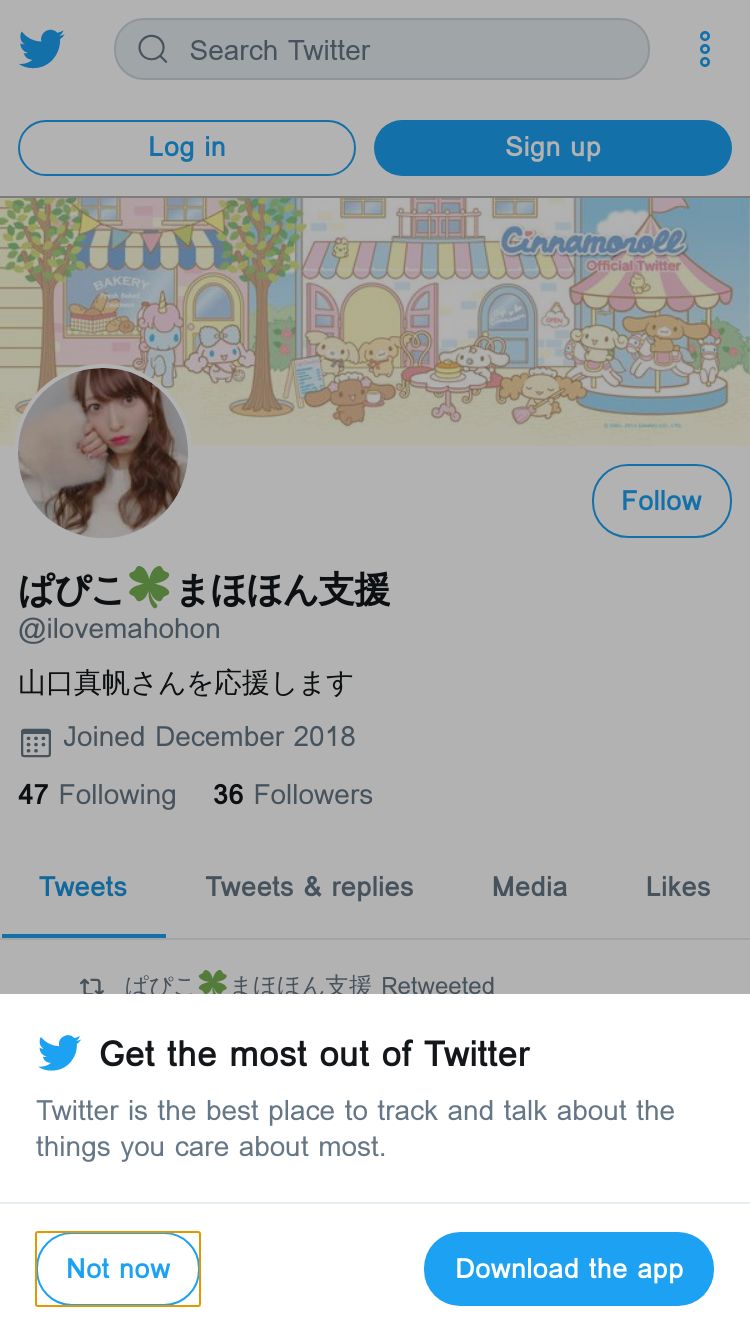
Task: Open the Search Twitter field
Action: [382, 49]
